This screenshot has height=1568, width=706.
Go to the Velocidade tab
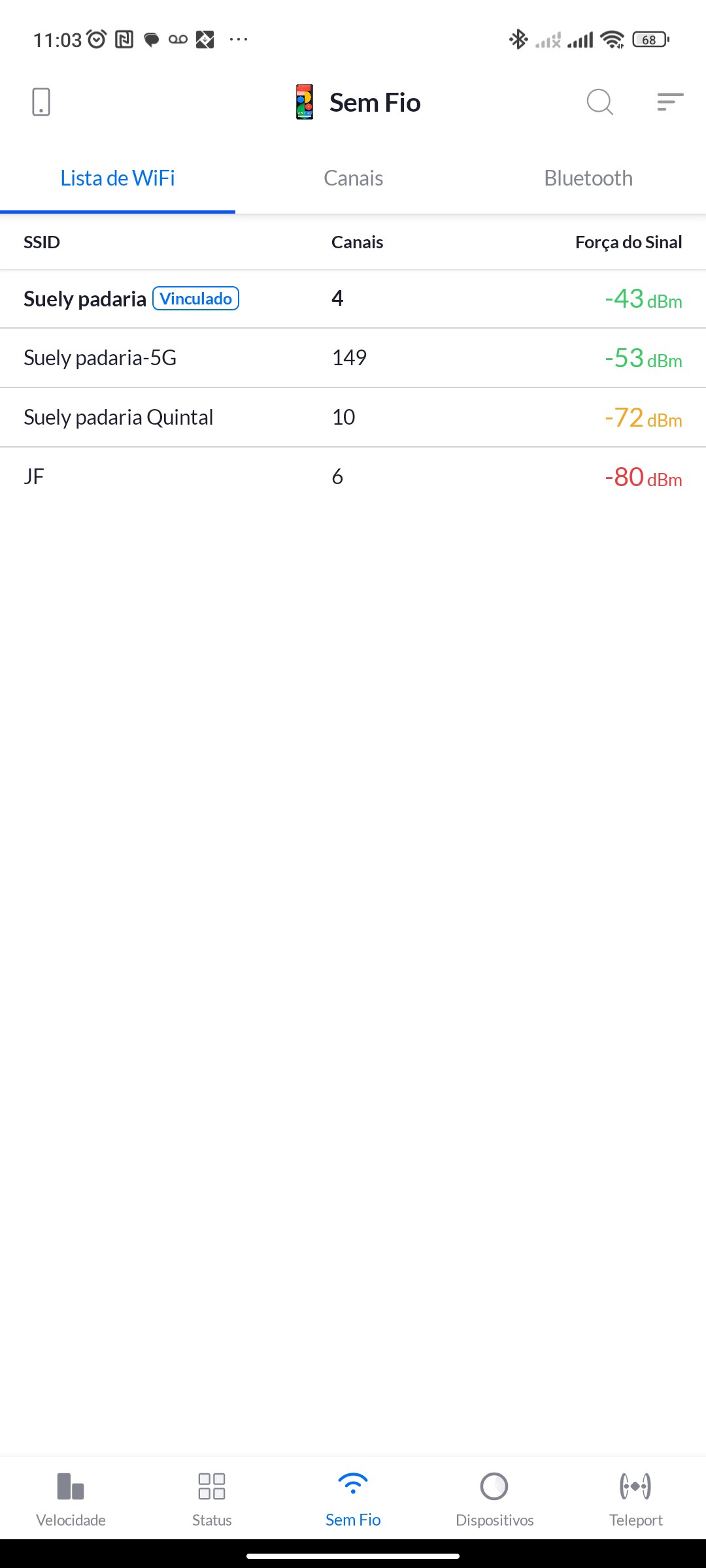(x=71, y=1499)
